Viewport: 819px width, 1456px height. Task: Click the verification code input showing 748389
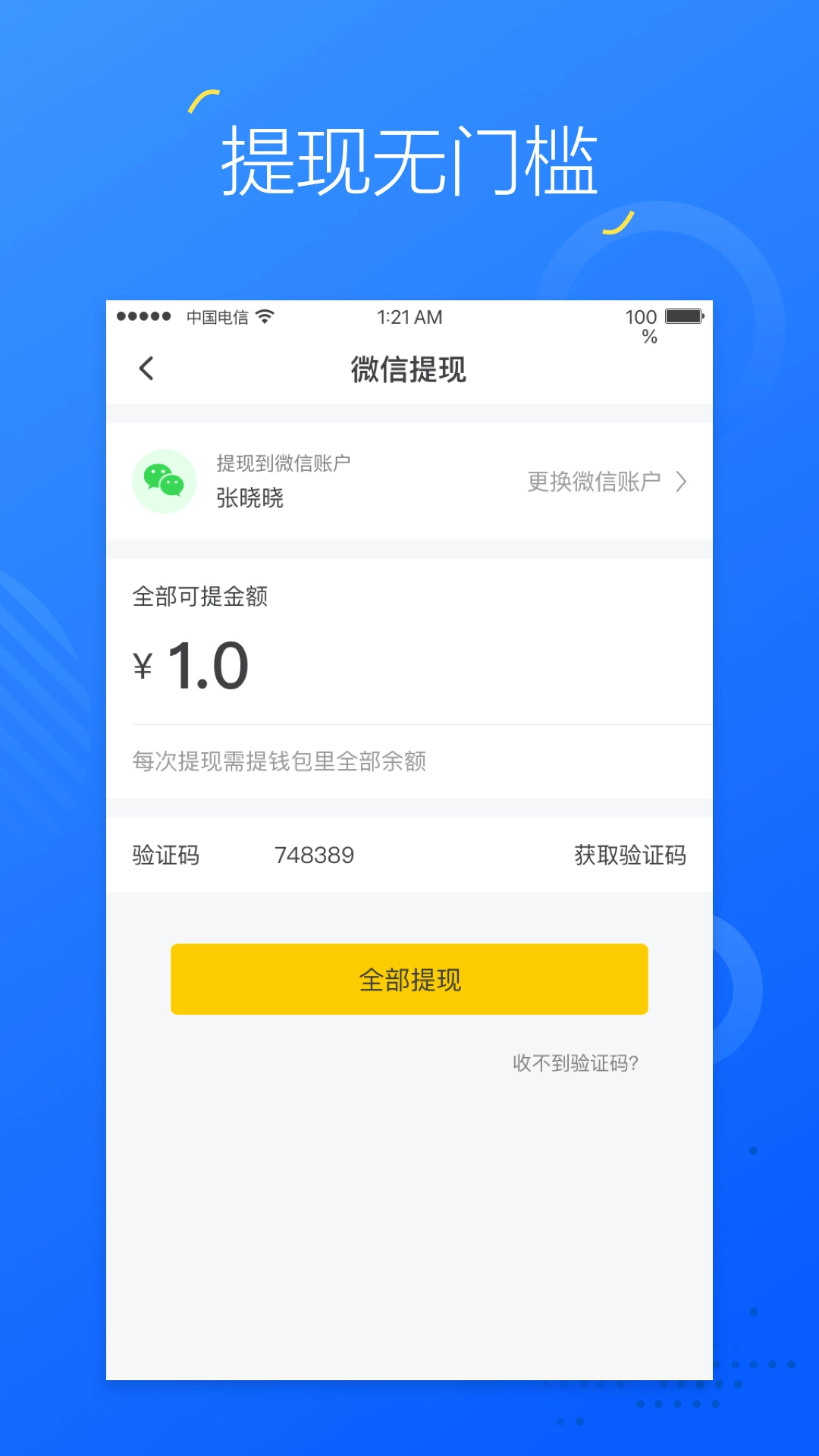pyautogui.click(x=314, y=855)
